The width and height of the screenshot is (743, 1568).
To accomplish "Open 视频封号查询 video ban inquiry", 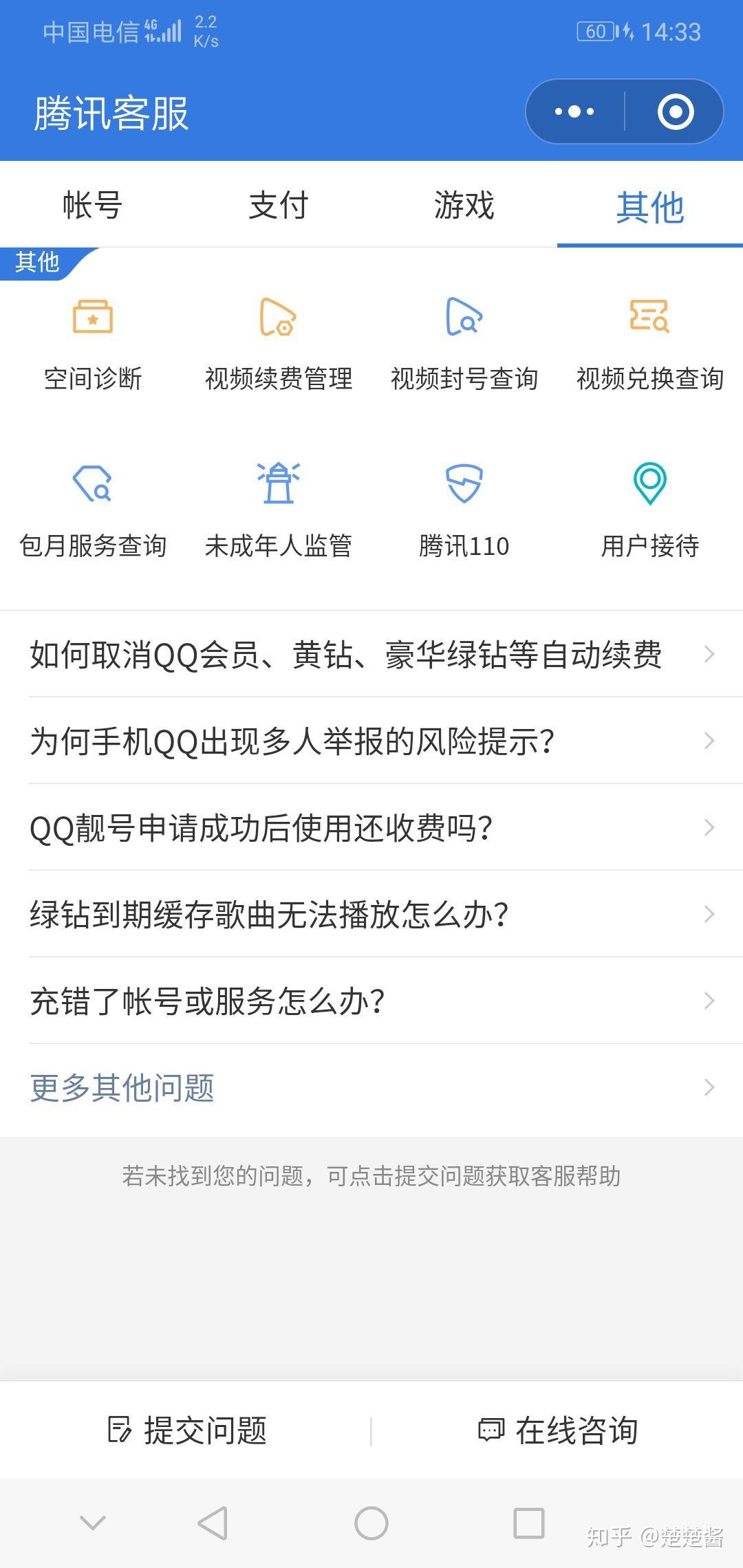I will pos(464,344).
